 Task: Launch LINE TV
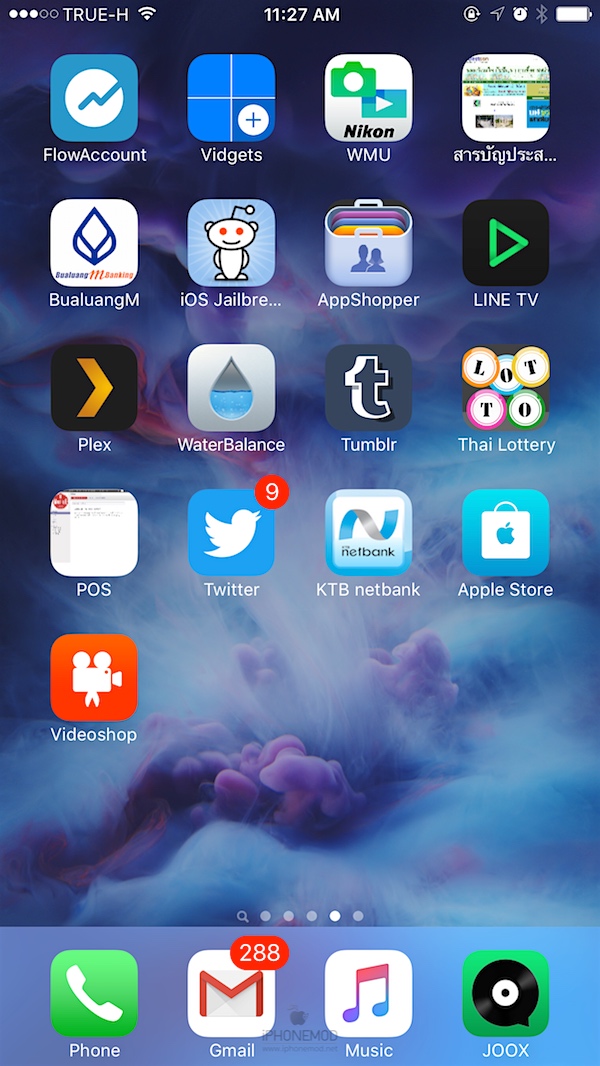coord(505,243)
